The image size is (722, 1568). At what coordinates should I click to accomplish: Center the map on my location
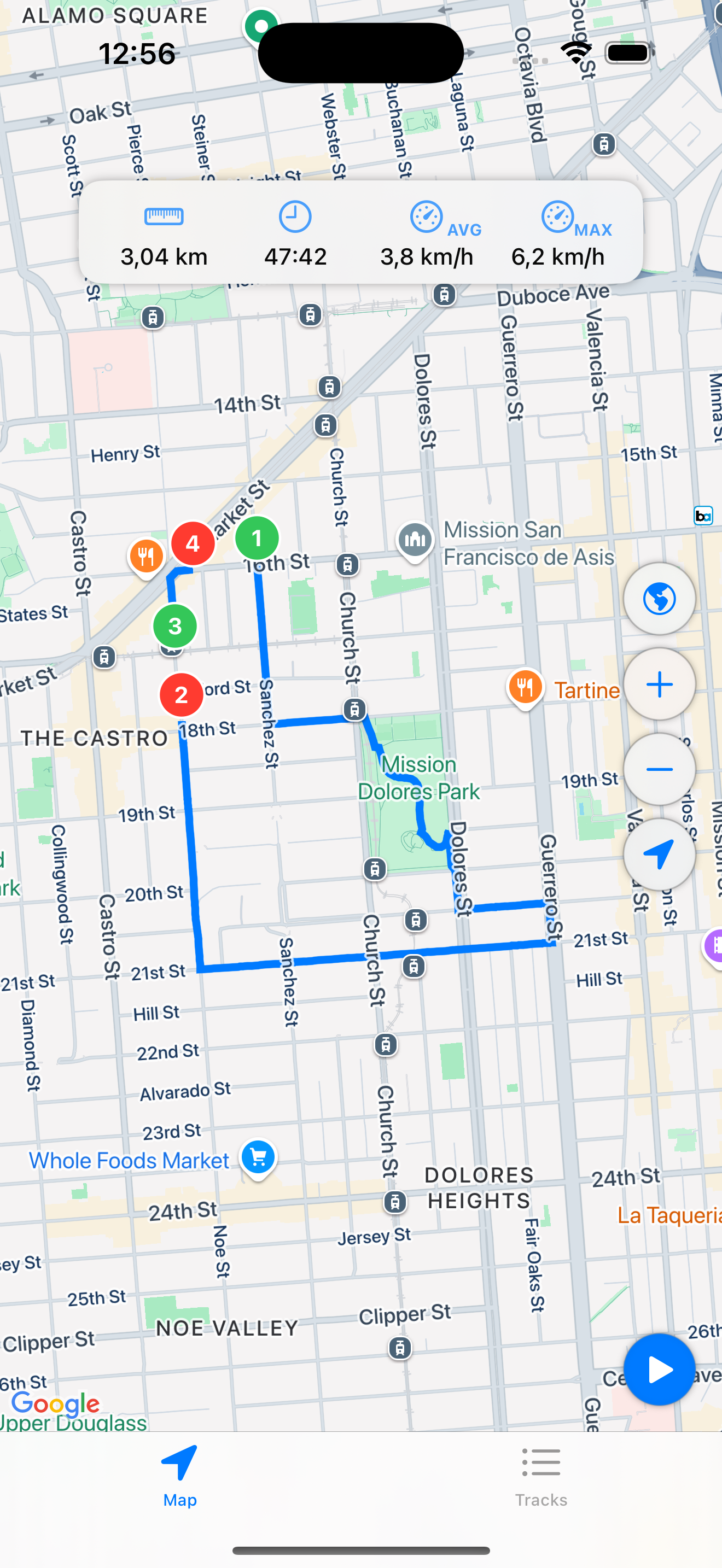pos(659,855)
